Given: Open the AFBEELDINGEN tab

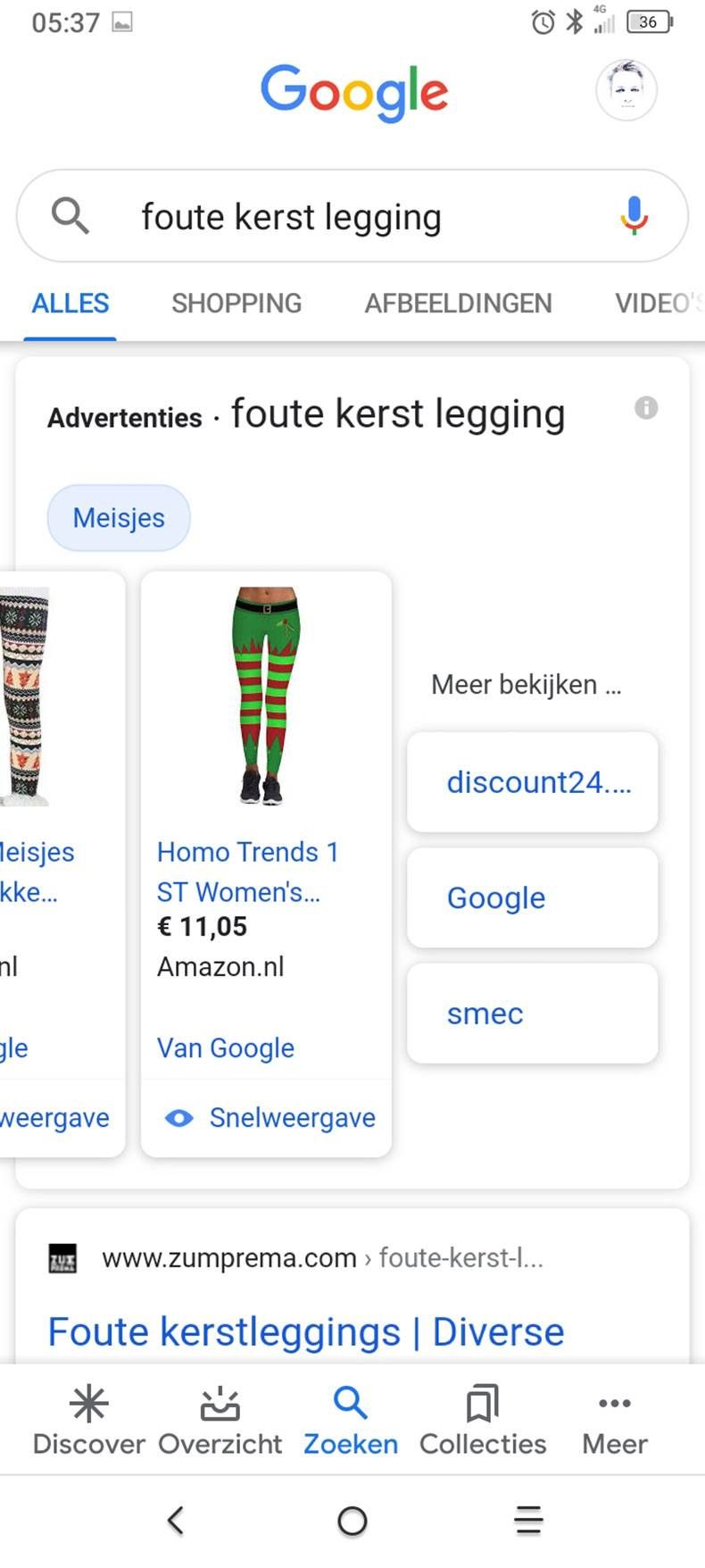Looking at the screenshot, I should [x=457, y=304].
